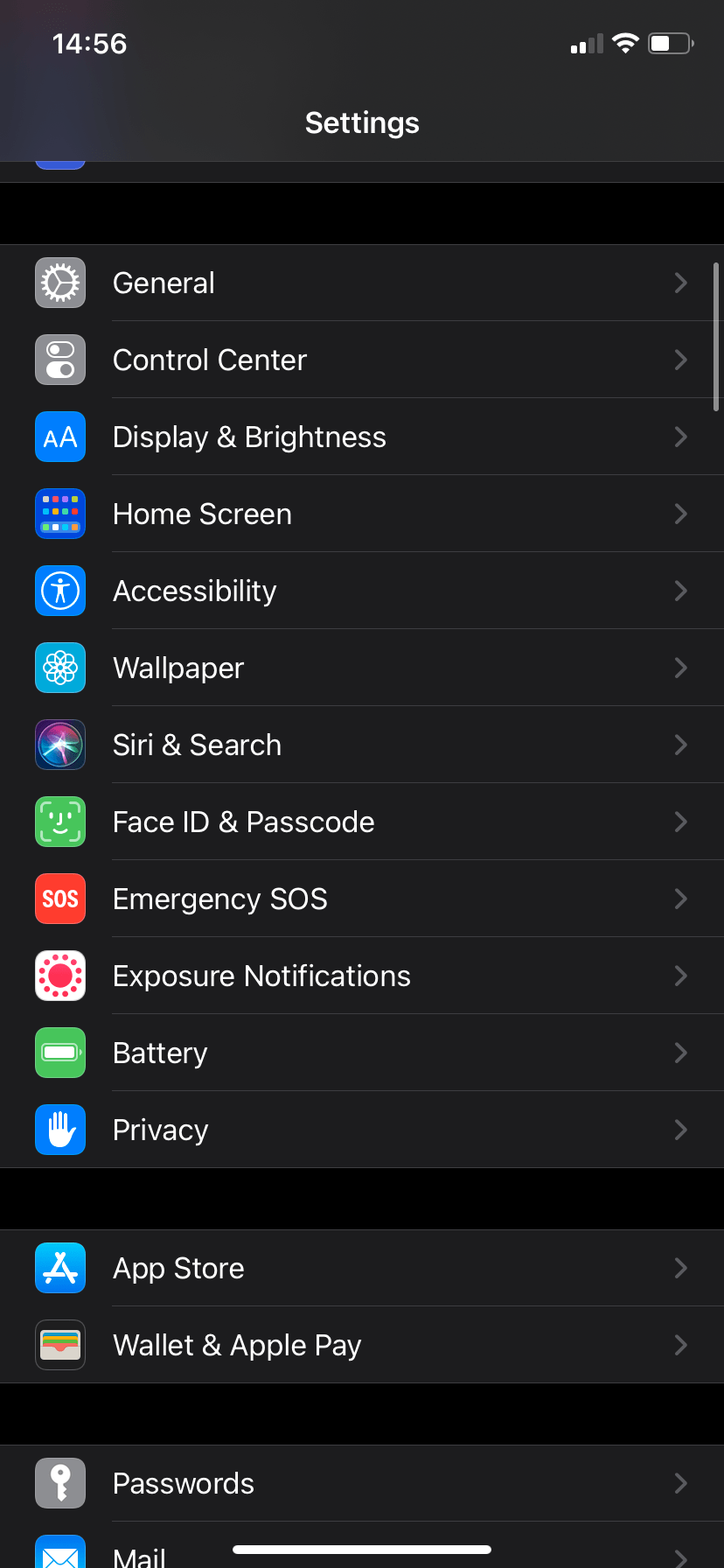Open Display & Brightness

click(x=361, y=437)
